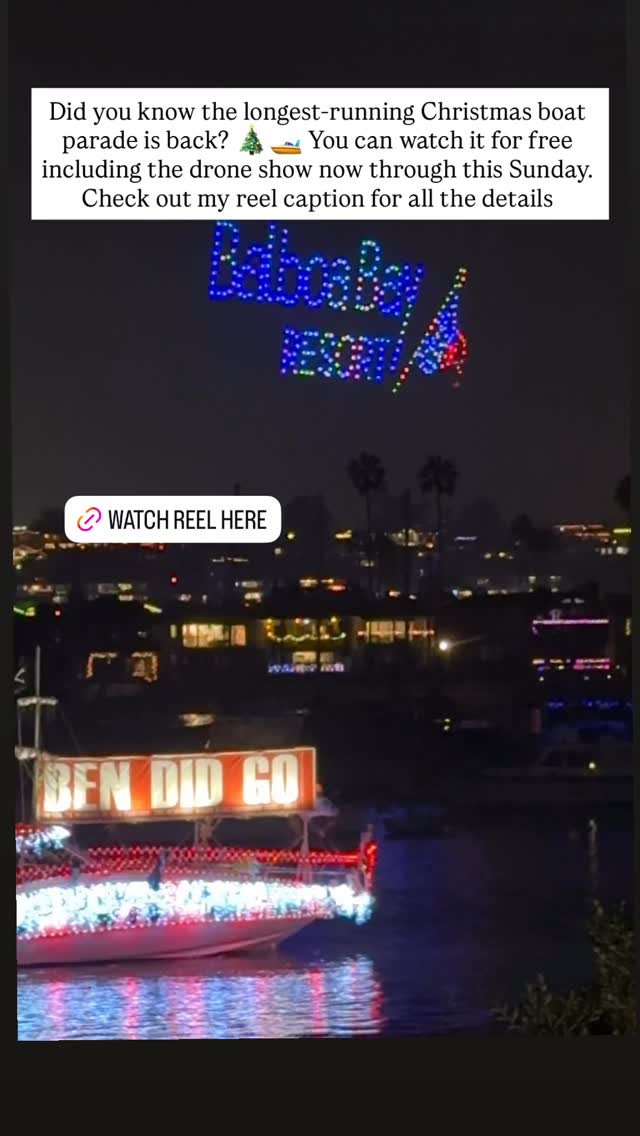Open the WATCH REEL HERE link sticker
The image size is (640, 1136).
(173, 519)
